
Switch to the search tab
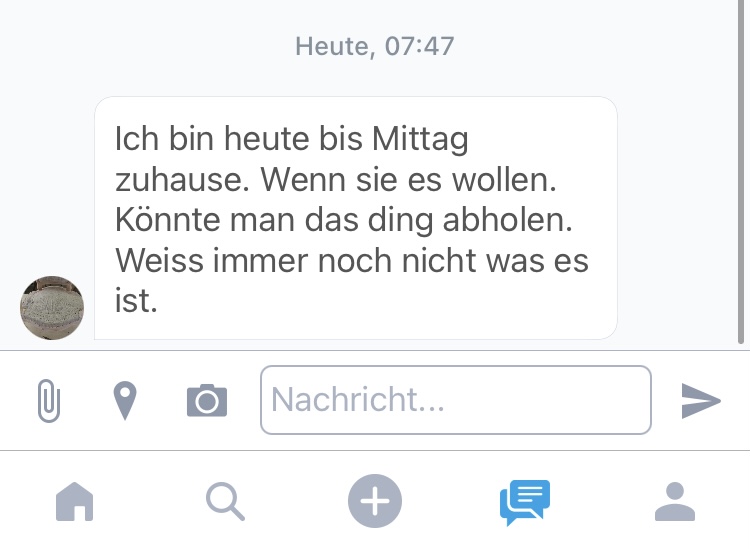click(x=225, y=501)
